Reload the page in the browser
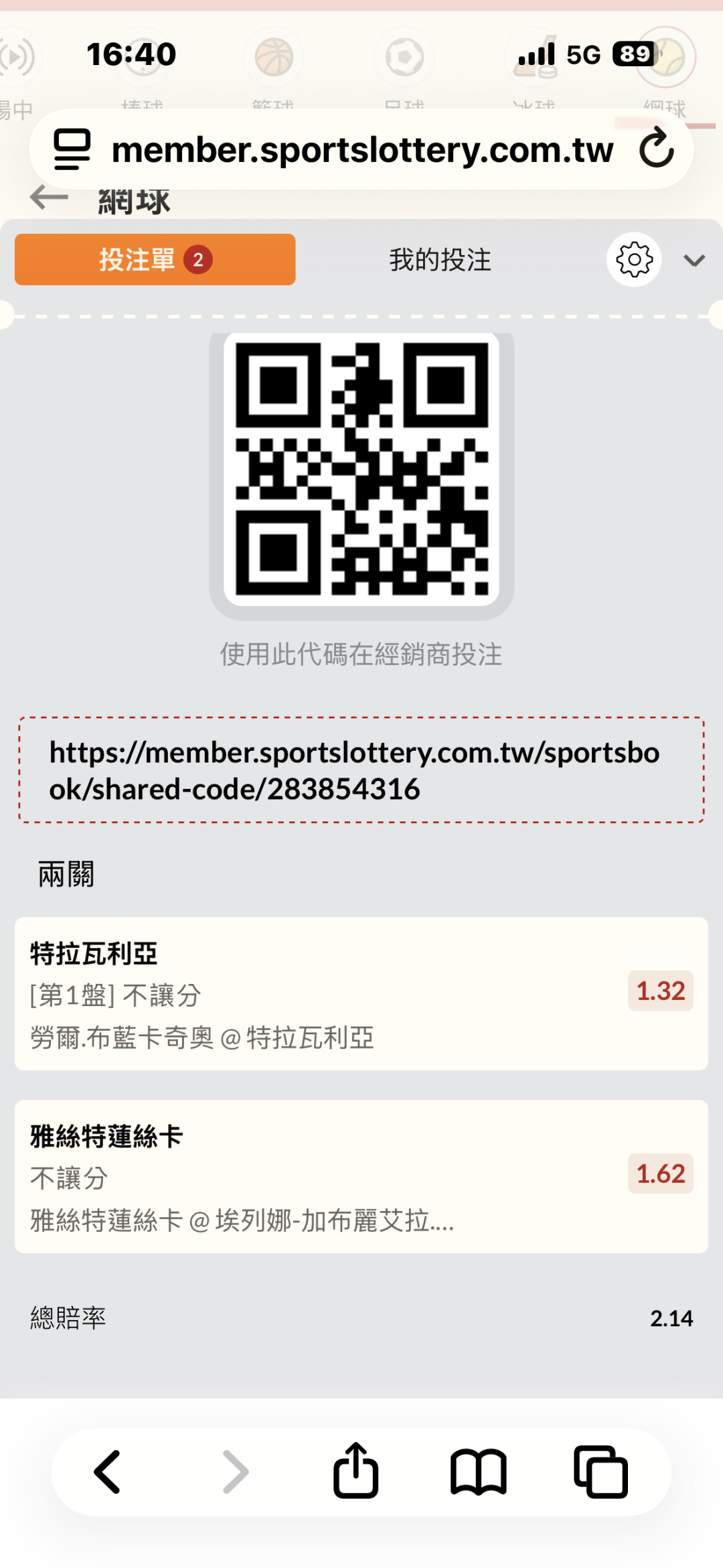 (x=656, y=149)
